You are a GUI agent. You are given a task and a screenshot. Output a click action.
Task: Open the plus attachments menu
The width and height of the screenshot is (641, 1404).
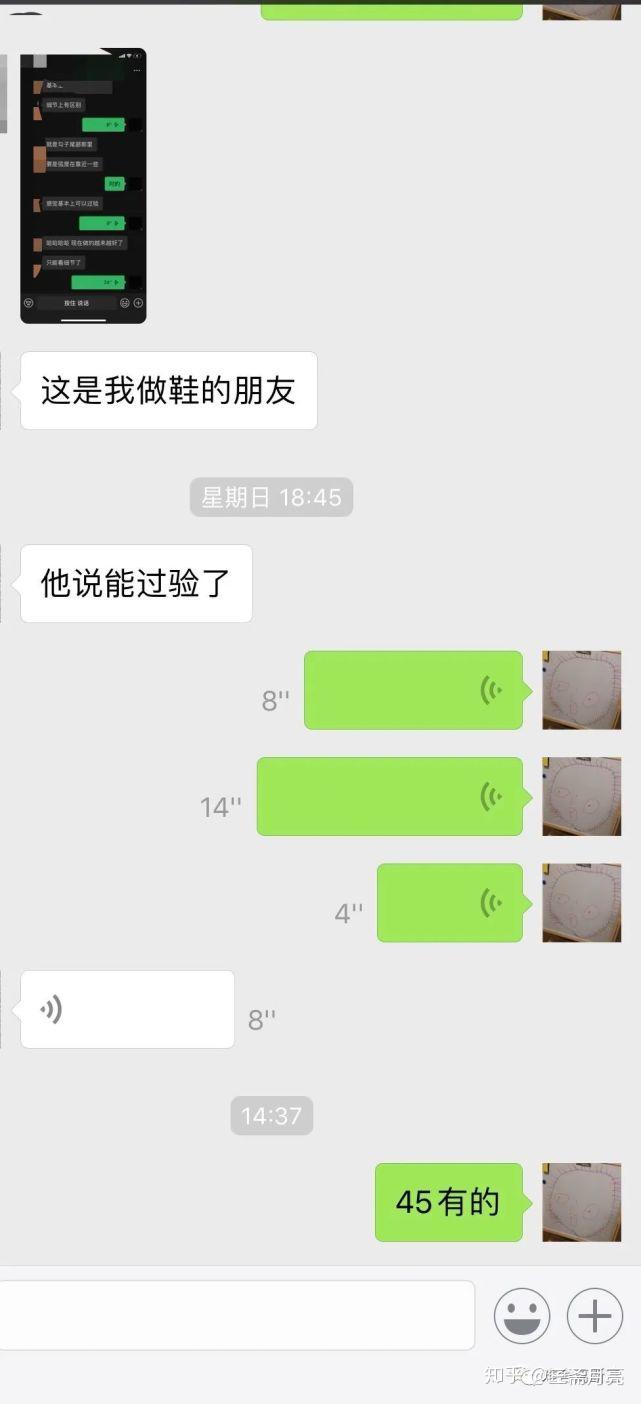(x=595, y=1315)
